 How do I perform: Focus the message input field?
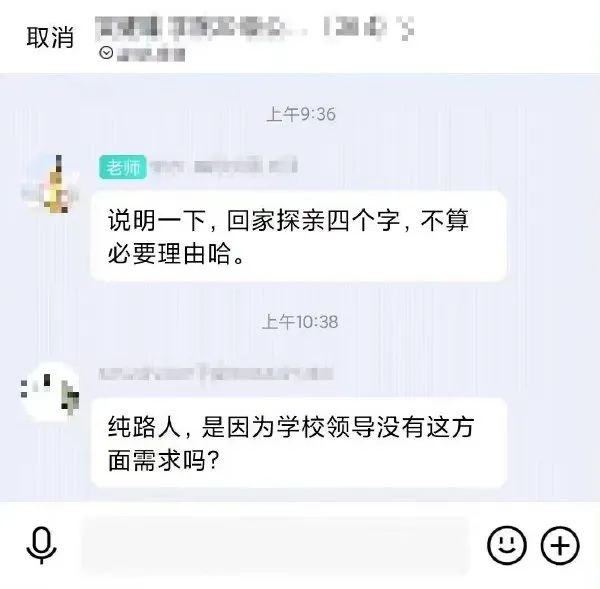click(275, 545)
